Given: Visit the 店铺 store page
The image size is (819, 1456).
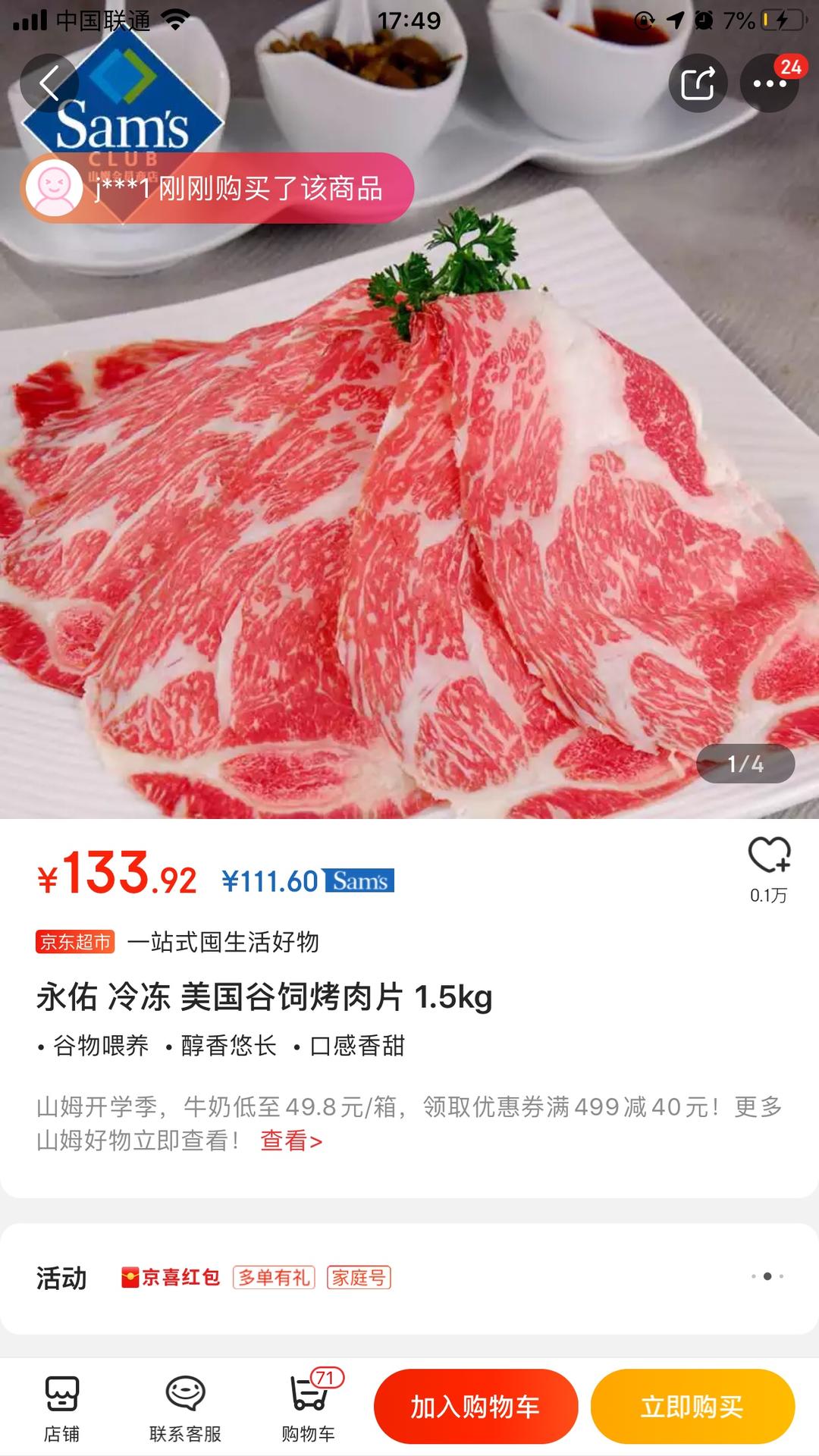Looking at the screenshot, I should (61, 1407).
